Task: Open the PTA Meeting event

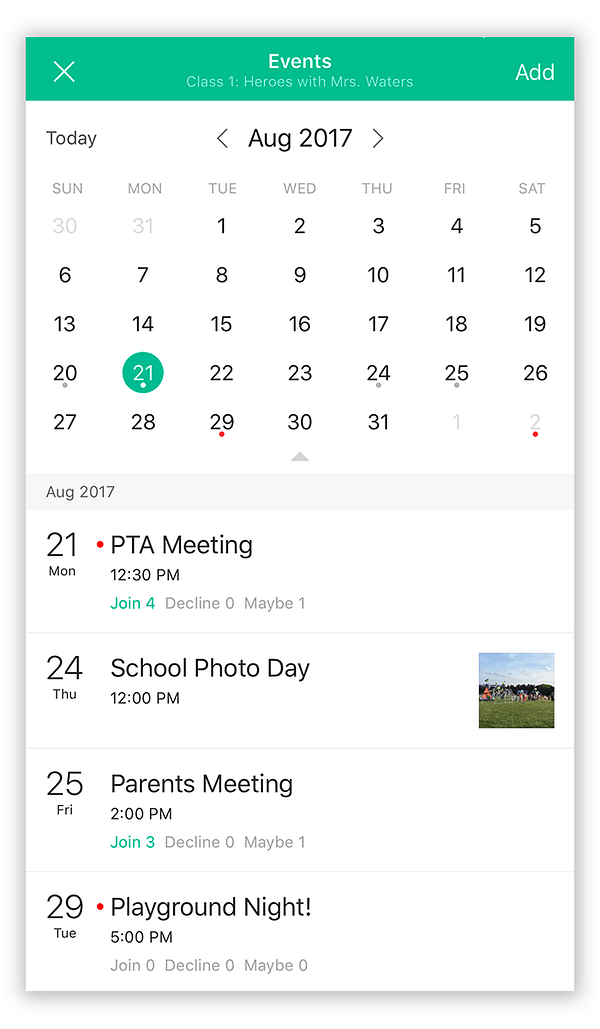Action: click(181, 545)
